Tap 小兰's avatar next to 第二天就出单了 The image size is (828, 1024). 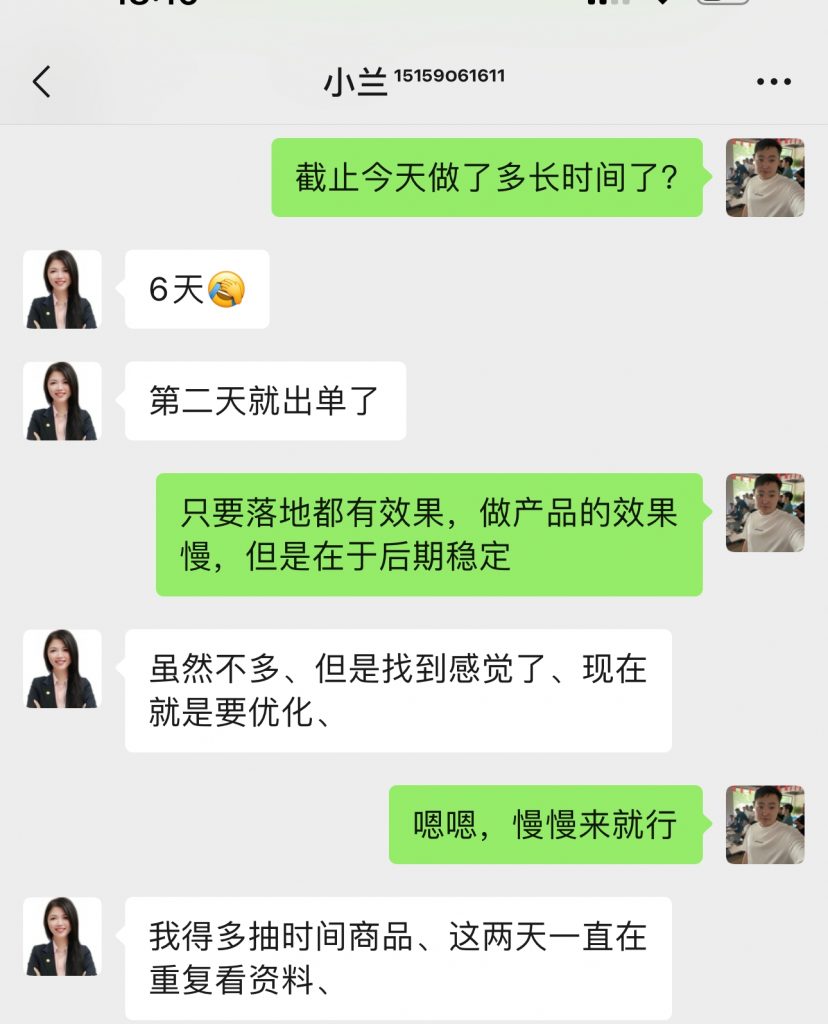pyautogui.click(x=60, y=400)
